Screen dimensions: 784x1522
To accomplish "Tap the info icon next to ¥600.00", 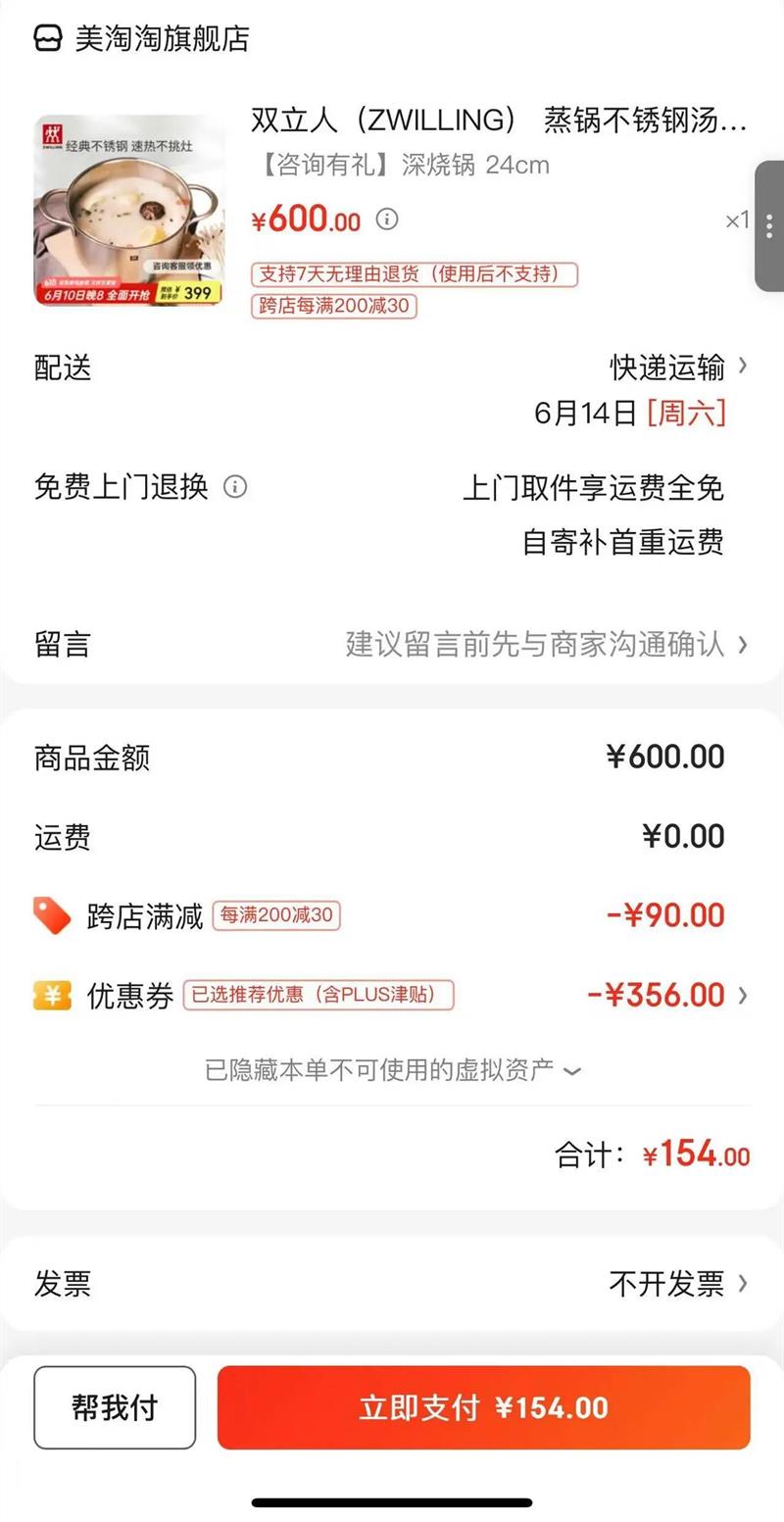I will coord(388,219).
